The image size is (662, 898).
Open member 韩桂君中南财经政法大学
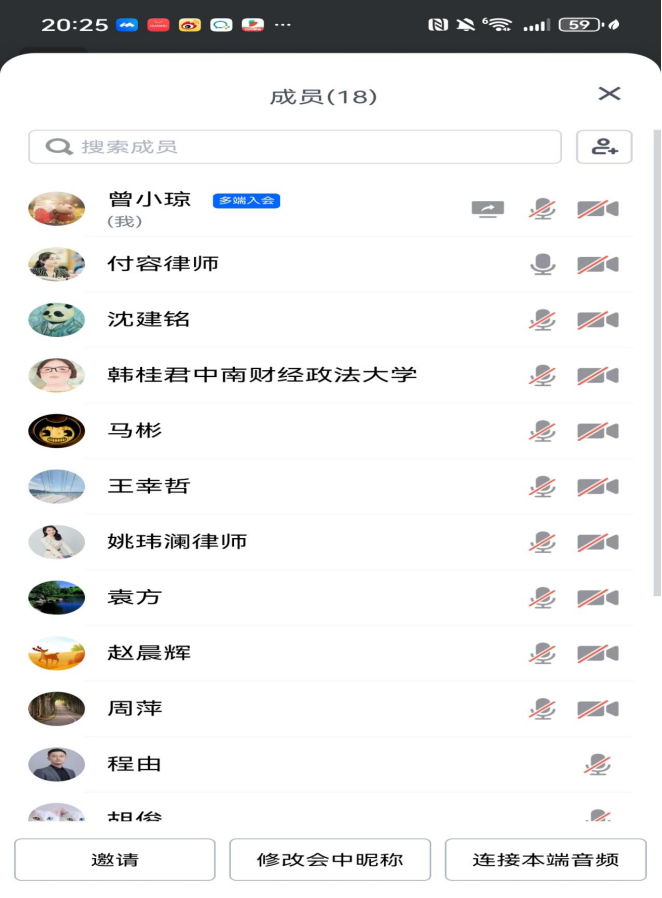tap(262, 375)
